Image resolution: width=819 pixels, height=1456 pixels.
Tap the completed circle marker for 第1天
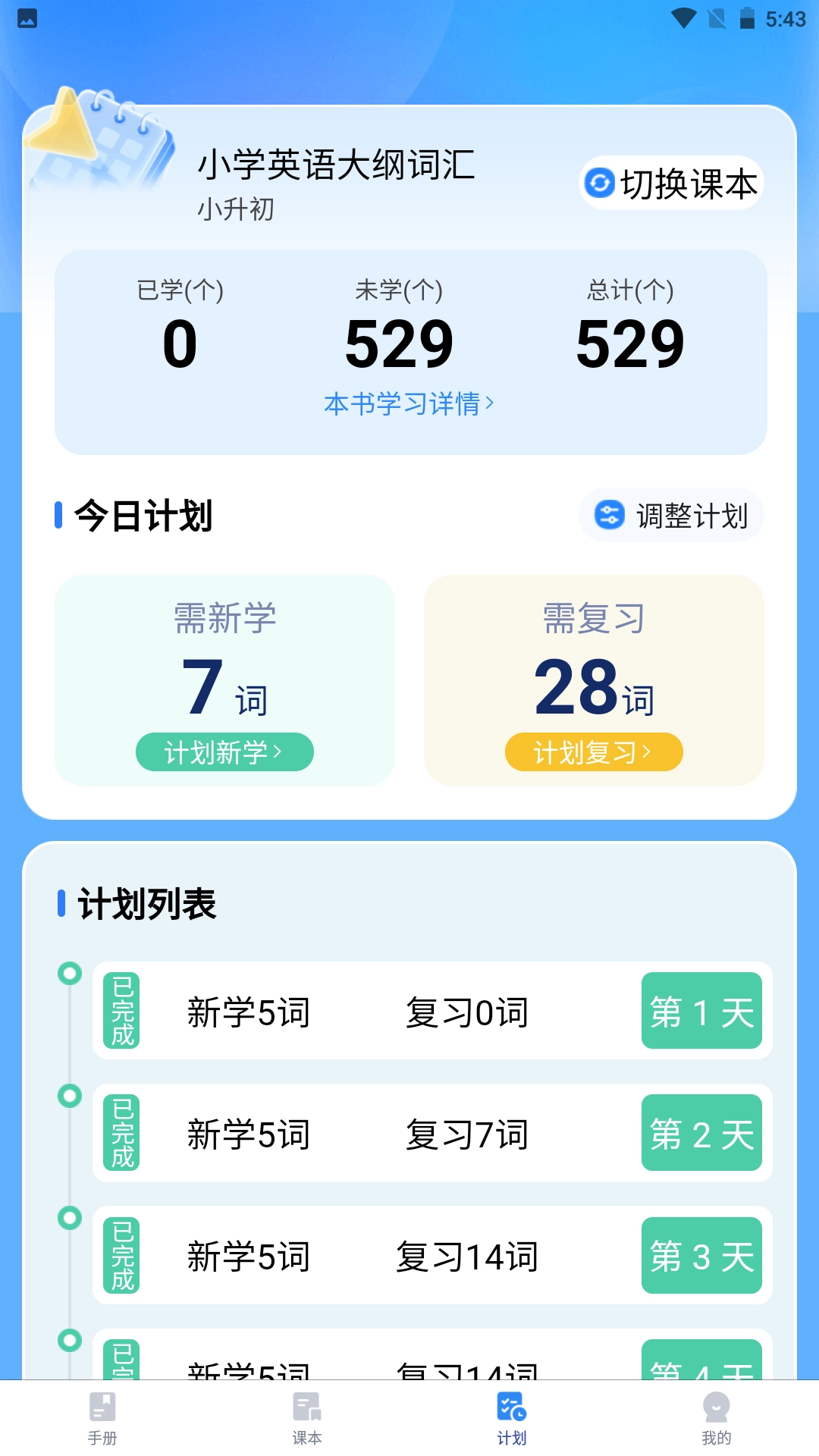point(70,972)
